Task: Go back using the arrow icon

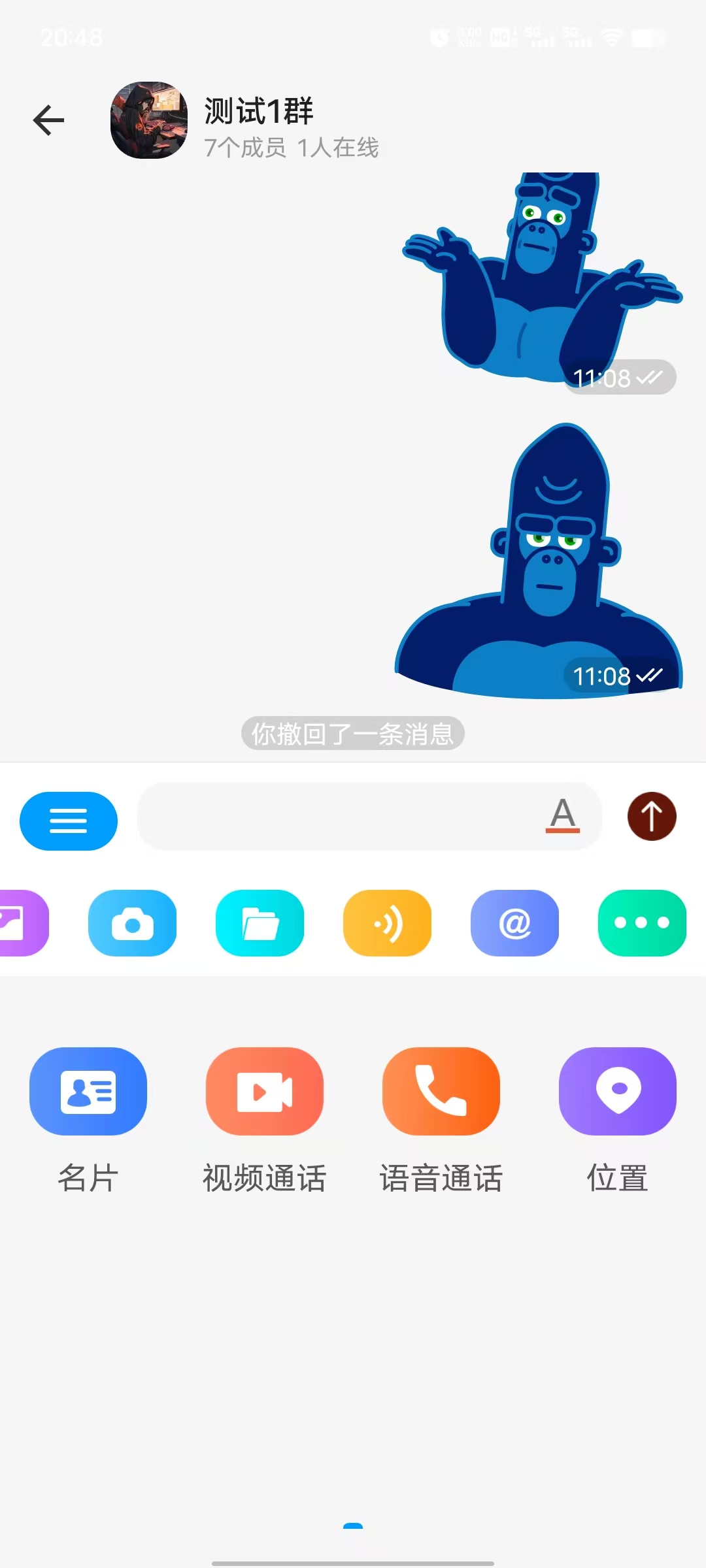Action: tap(49, 120)
